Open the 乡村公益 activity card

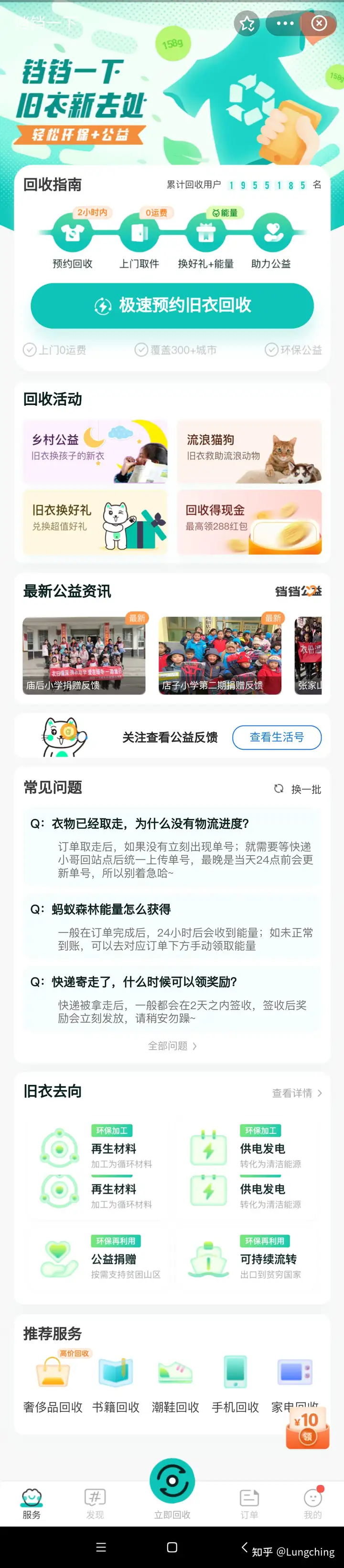point(95,451)
